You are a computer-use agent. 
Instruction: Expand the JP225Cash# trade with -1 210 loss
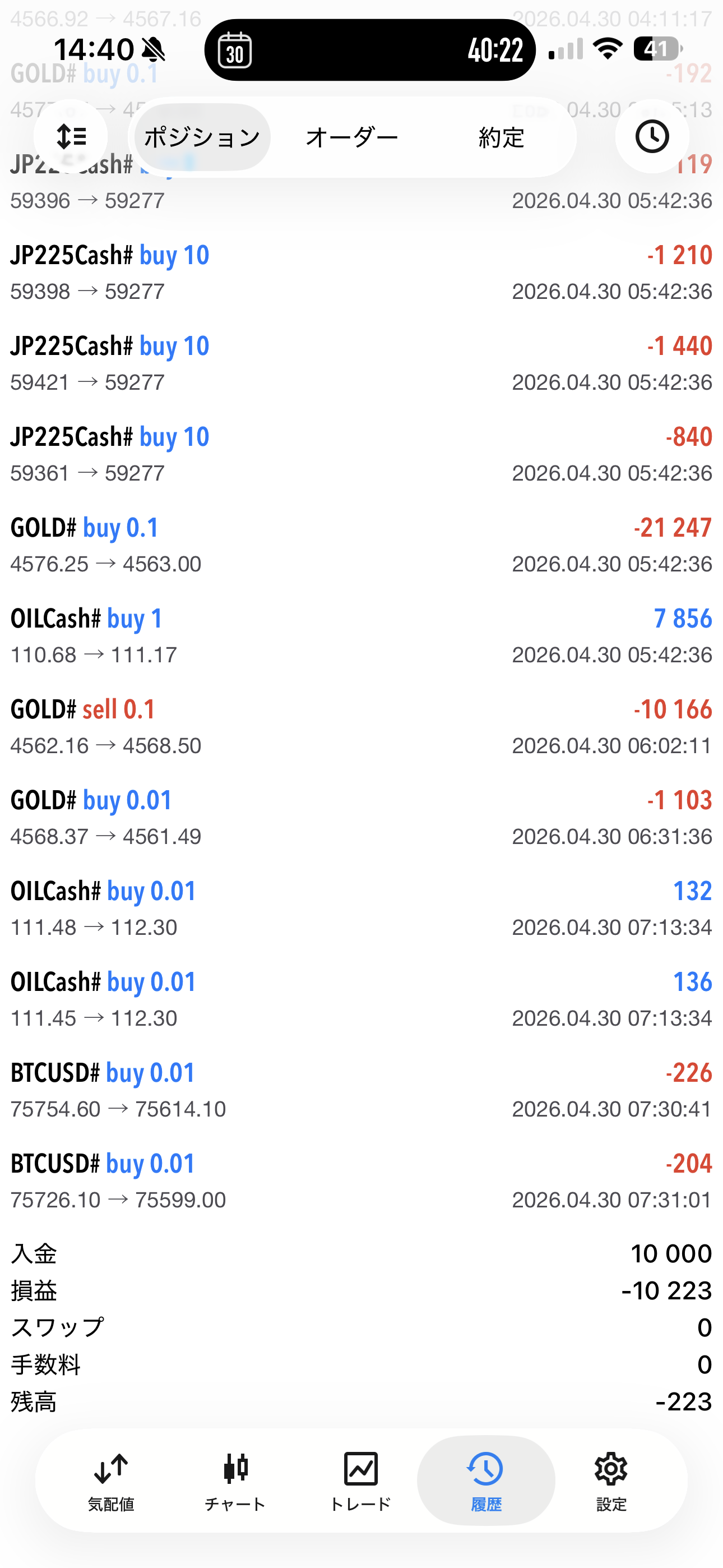click(361, 273)
